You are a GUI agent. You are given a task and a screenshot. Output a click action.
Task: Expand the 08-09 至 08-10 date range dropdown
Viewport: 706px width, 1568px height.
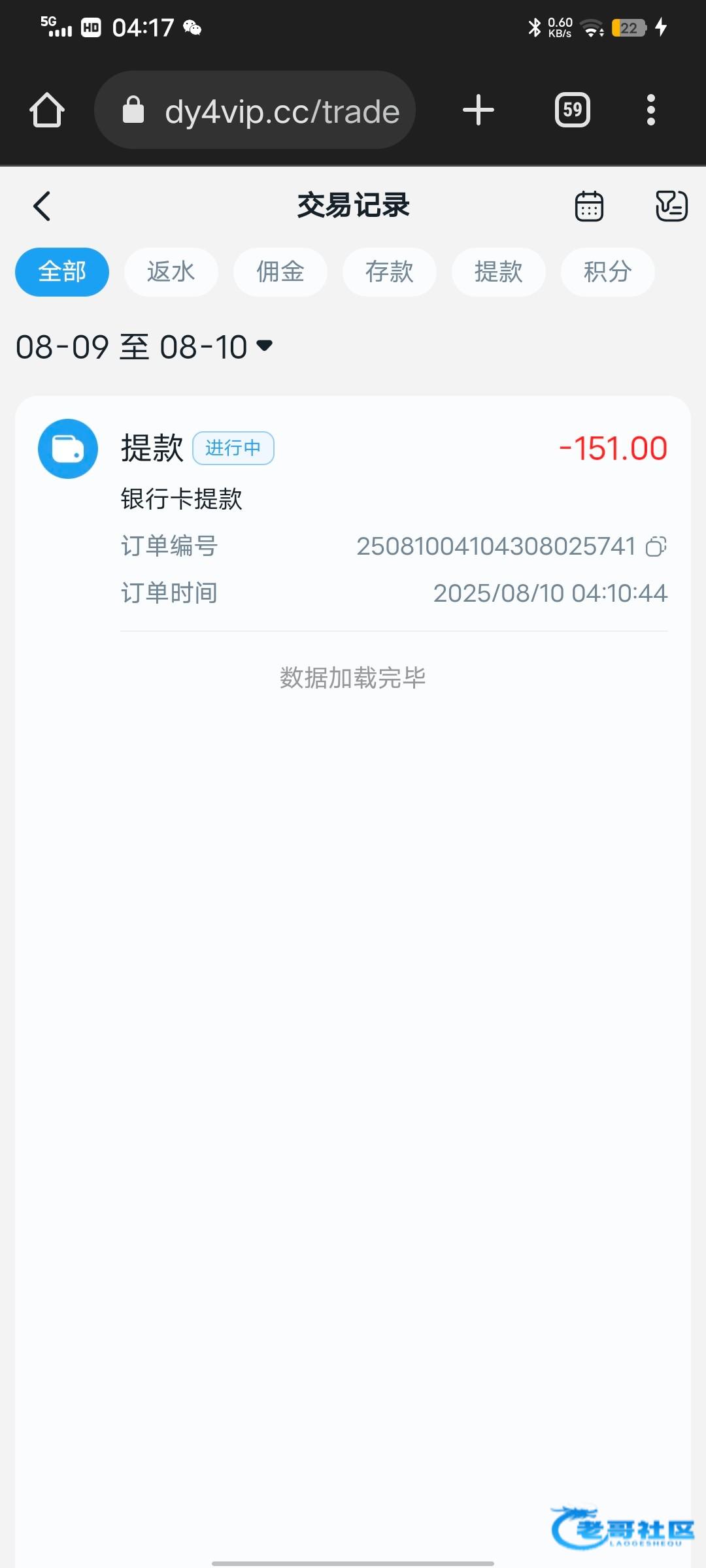point(144,347)
